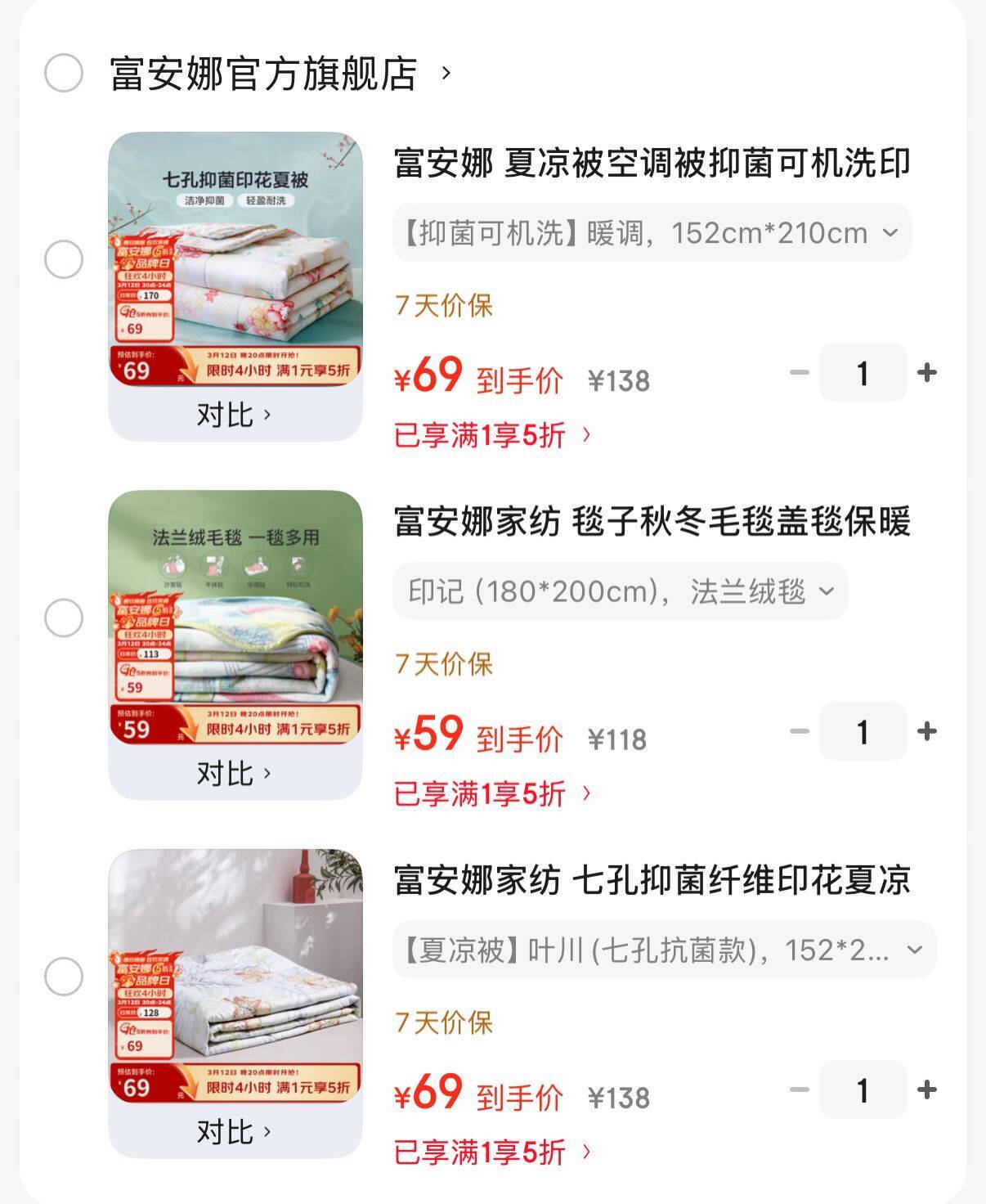Compare the 法兰绒毛毯 product via 对比

coord(234,774)
